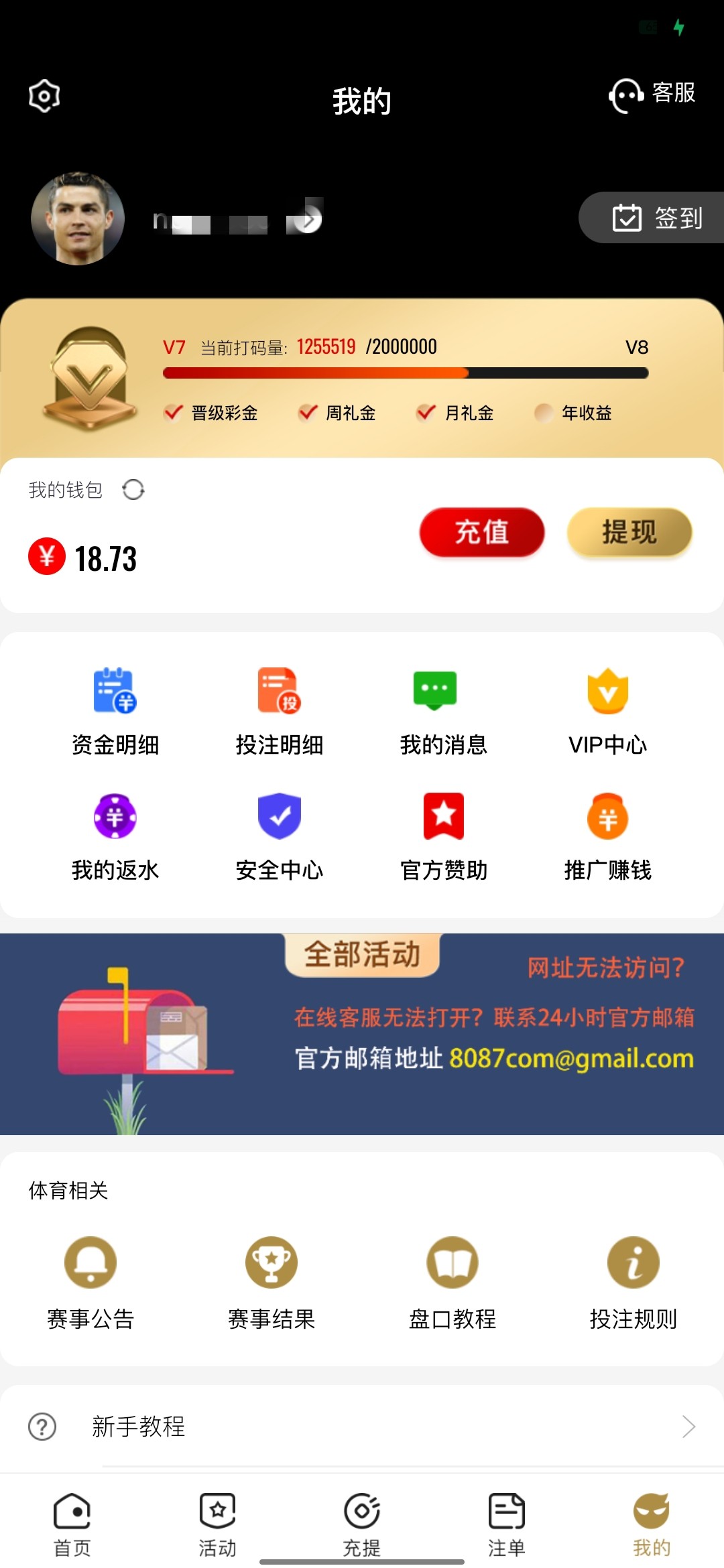Screen dimensions: 724x1568
Task: Open the settings gear icon
Action: coord(44,96)
